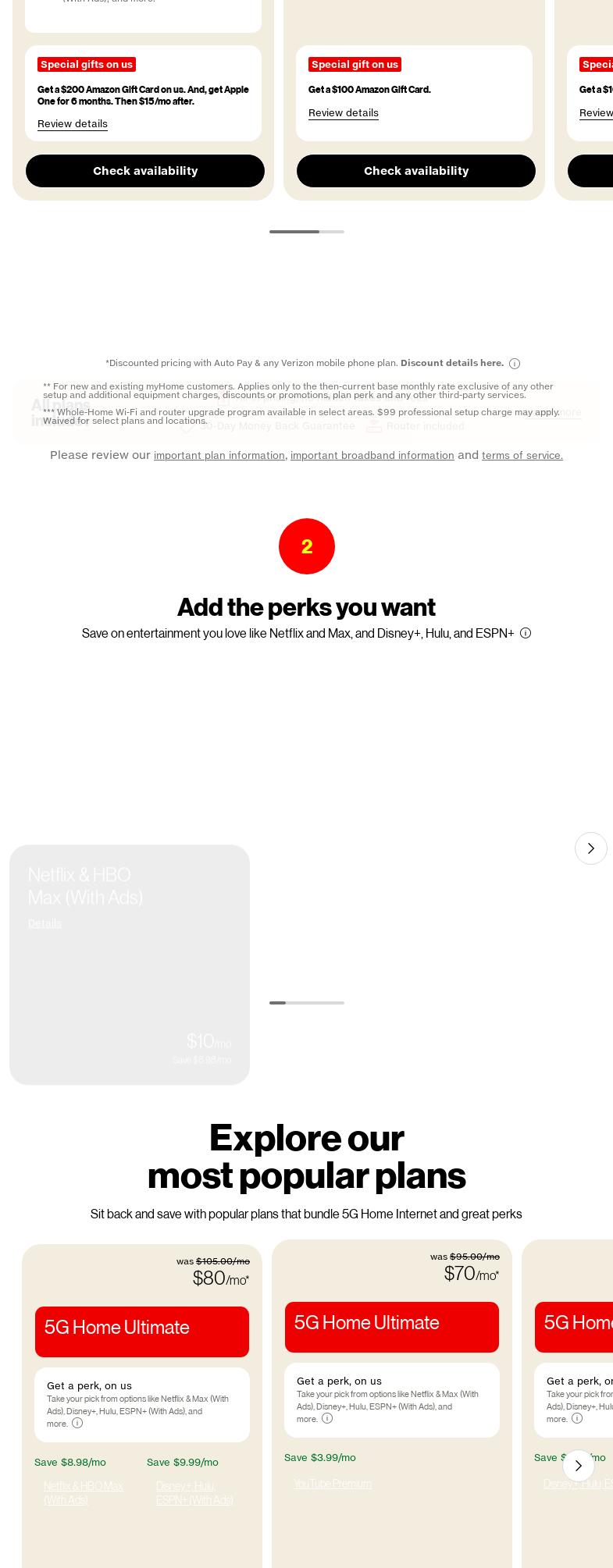Viewport: 613px width, 1568px height.
Task: Show next perk with the carousel arrow
Action: click(591, 848)
